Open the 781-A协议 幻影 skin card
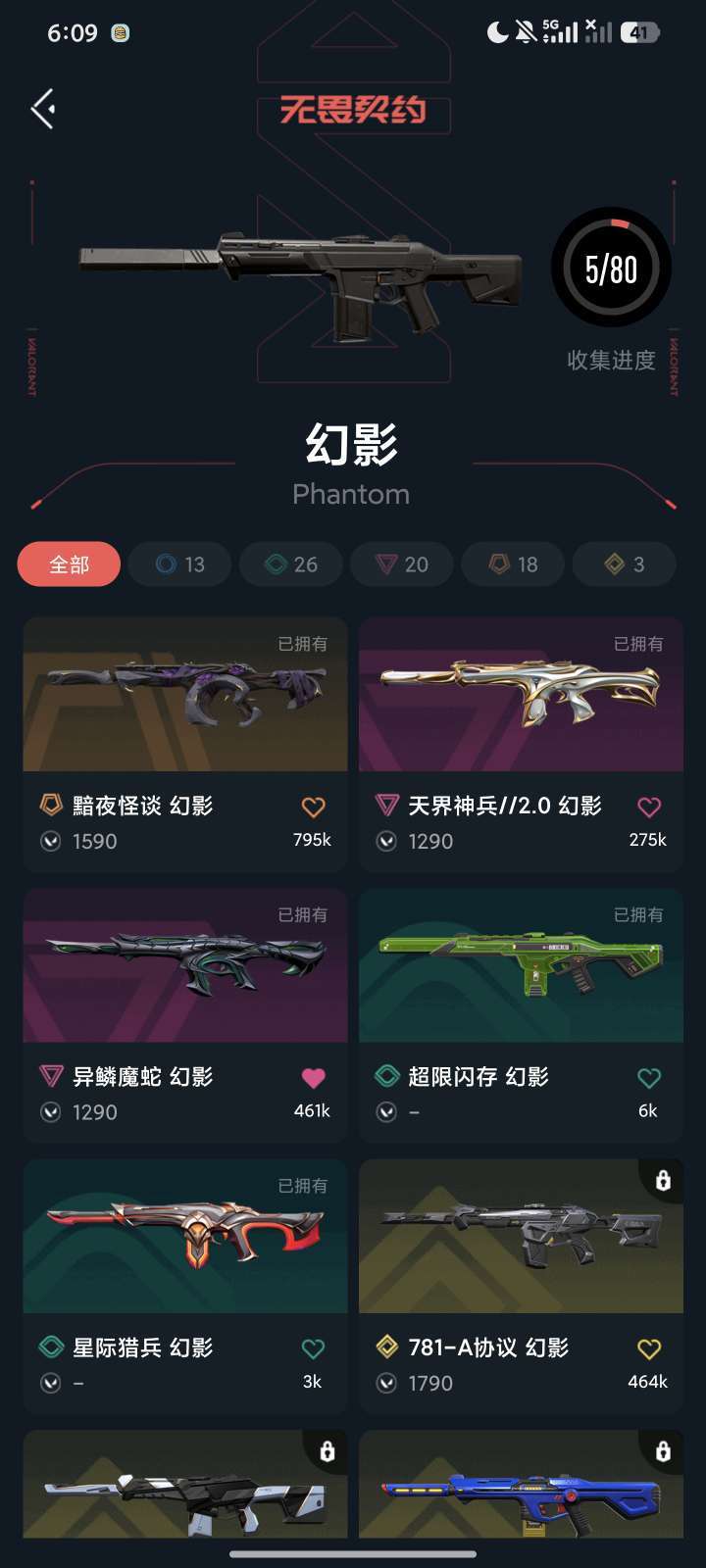706x1568 pixels. [521, 1237]
